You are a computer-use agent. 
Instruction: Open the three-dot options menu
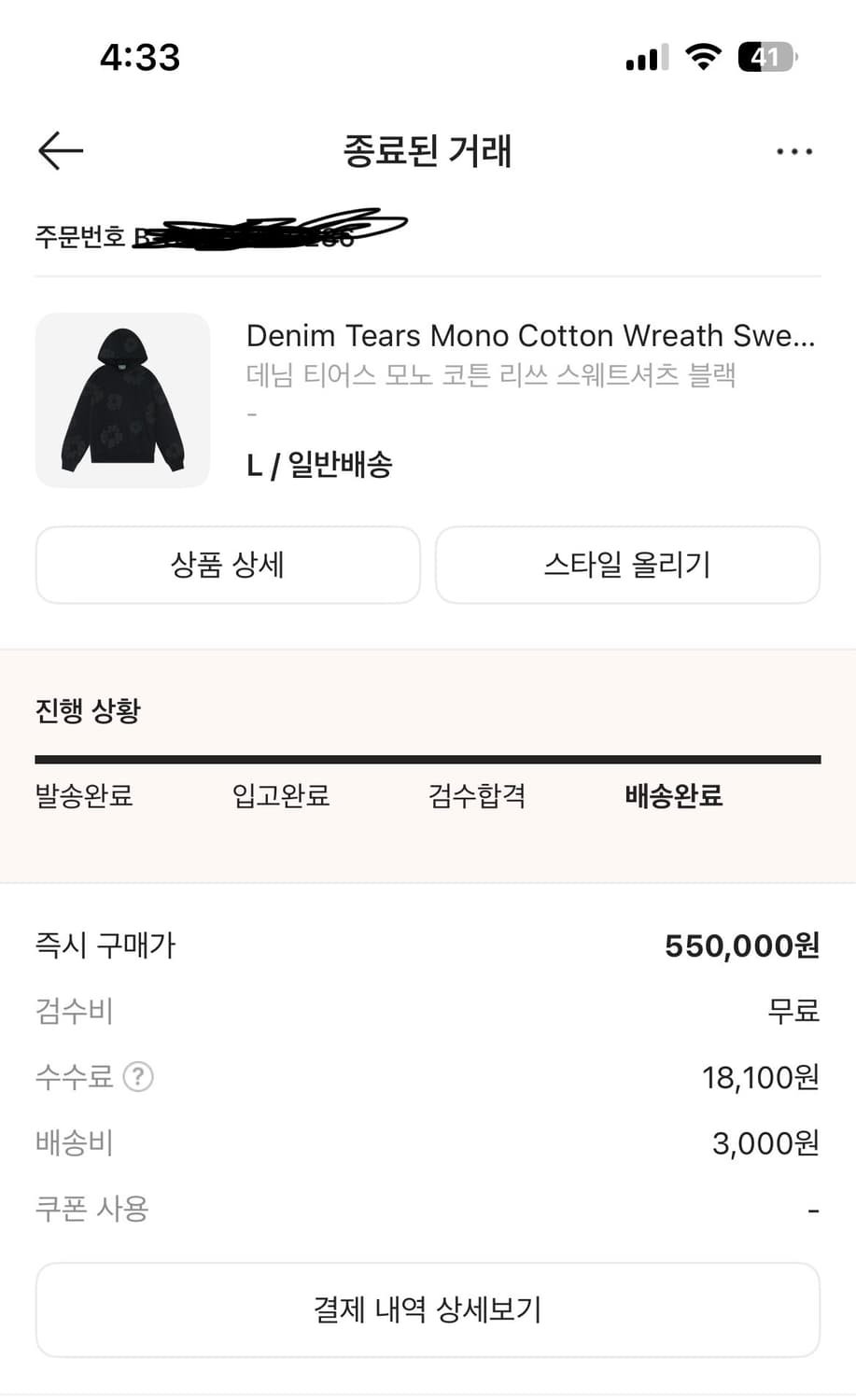click(x=794, y=150)
